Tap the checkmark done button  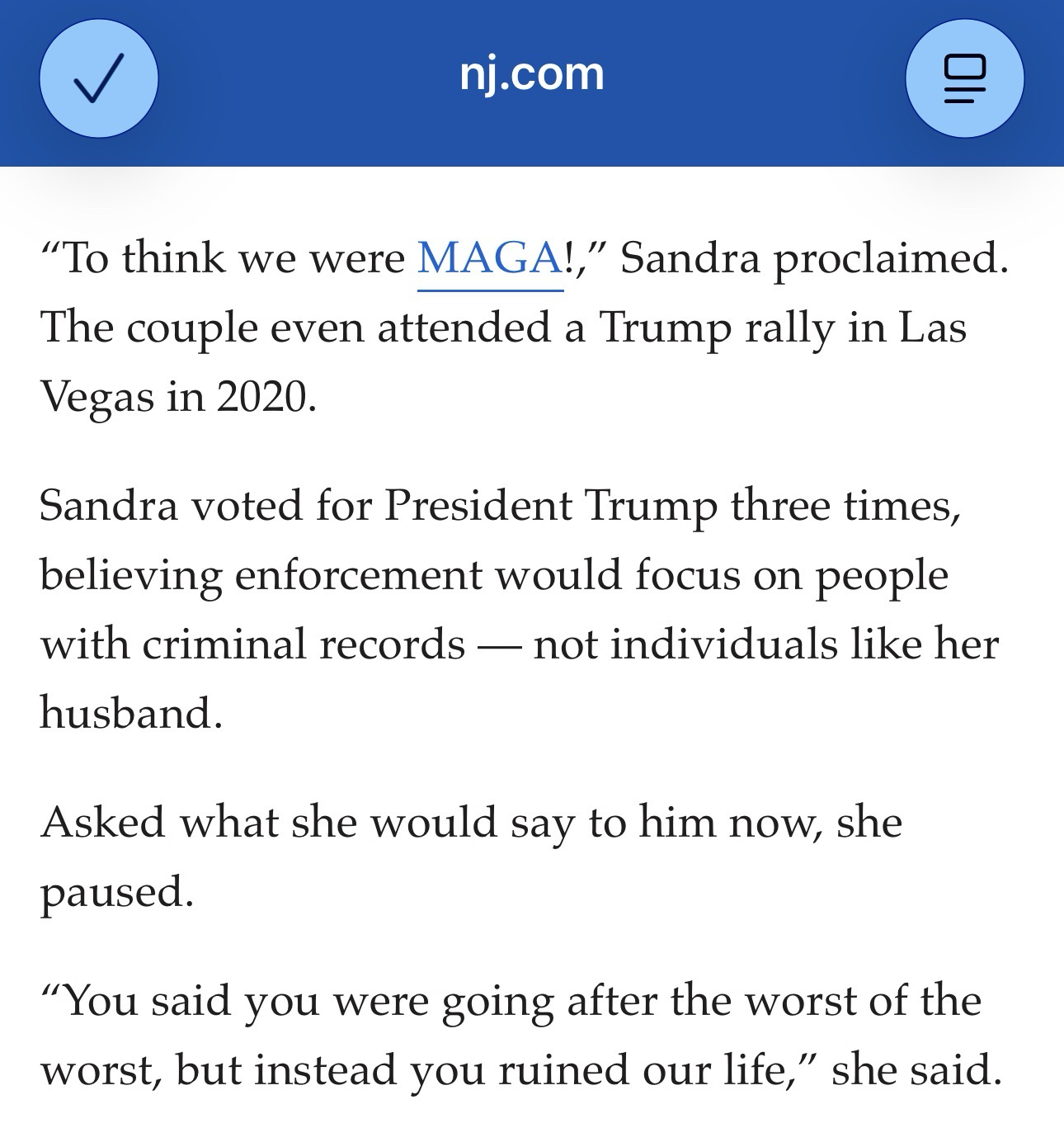point(99,78)
